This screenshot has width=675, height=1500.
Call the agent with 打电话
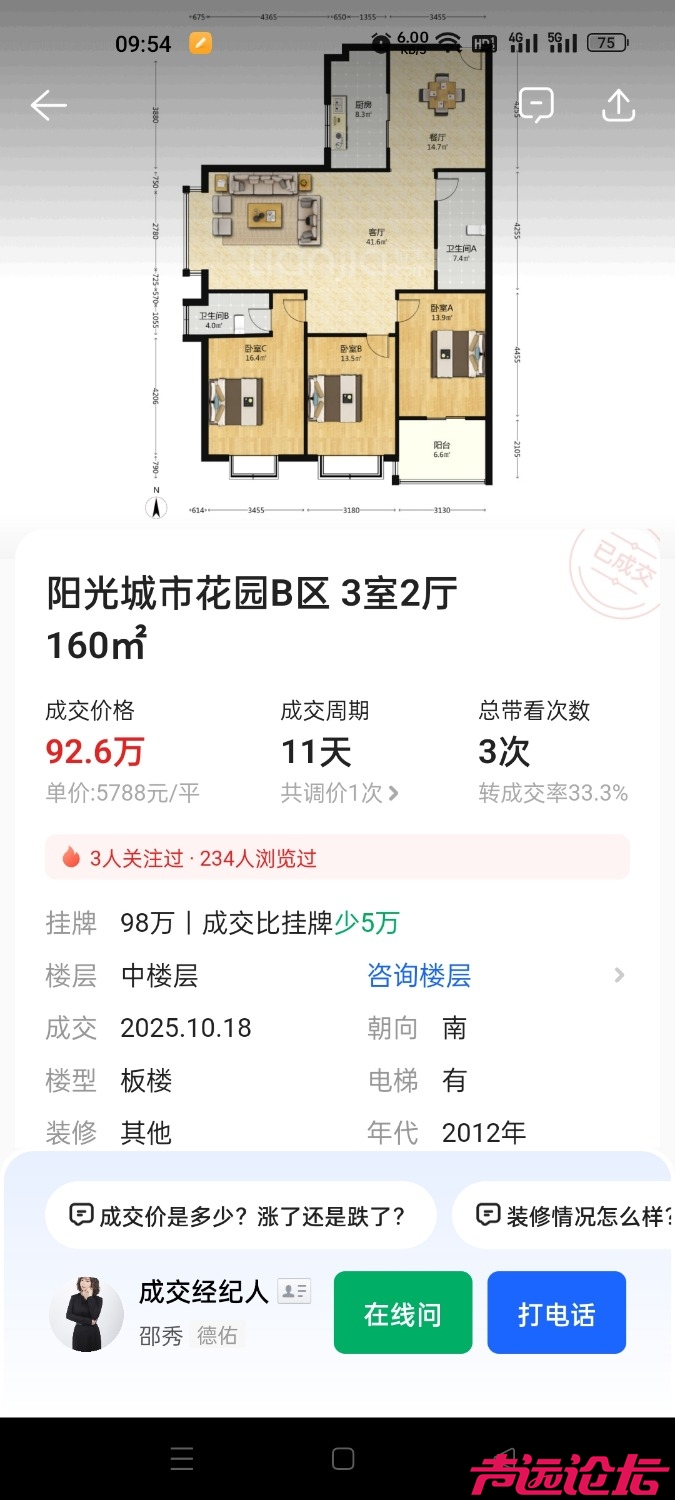(x=556, y=1313)
